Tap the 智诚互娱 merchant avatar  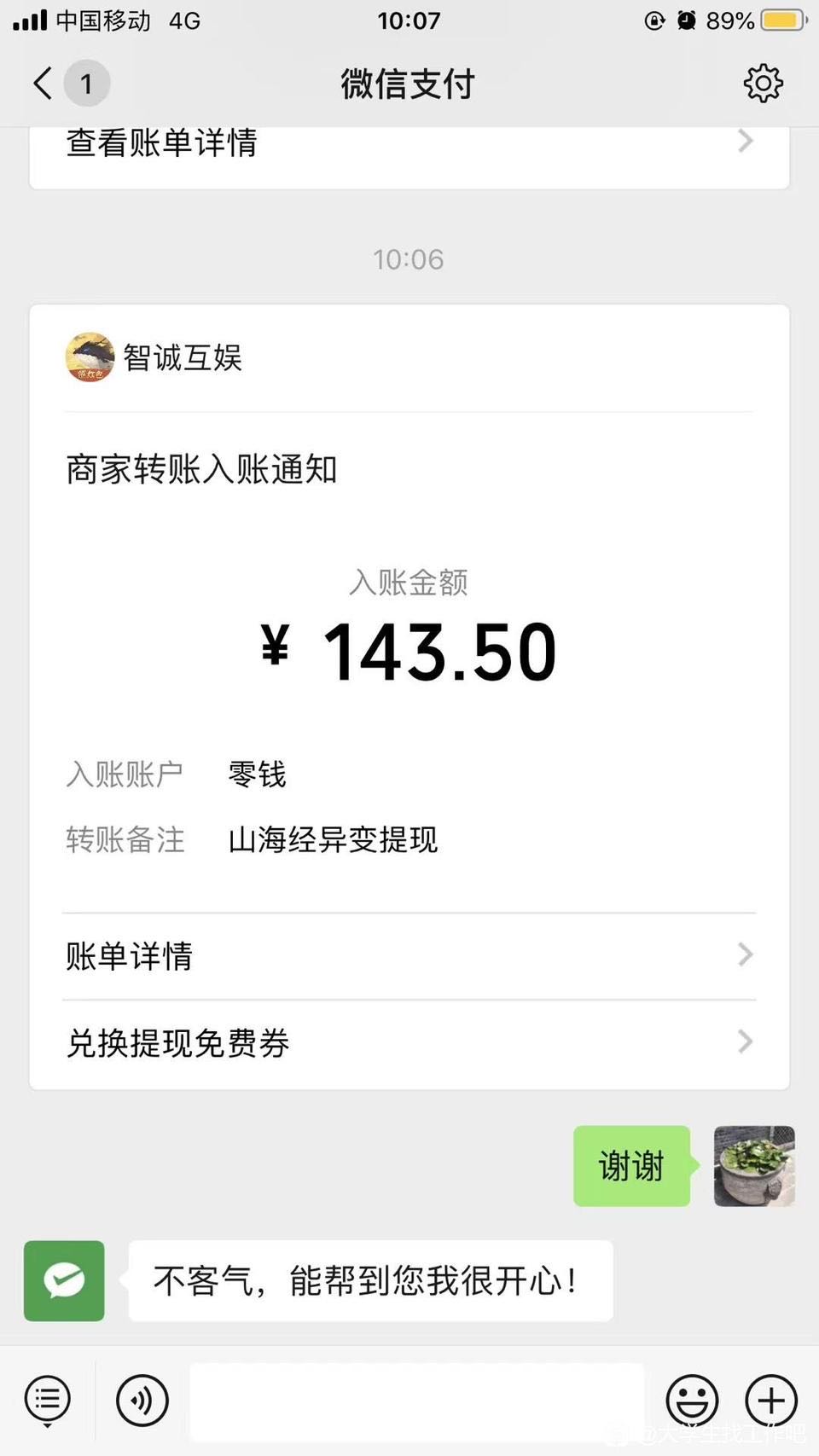click(x=90, y=357)
